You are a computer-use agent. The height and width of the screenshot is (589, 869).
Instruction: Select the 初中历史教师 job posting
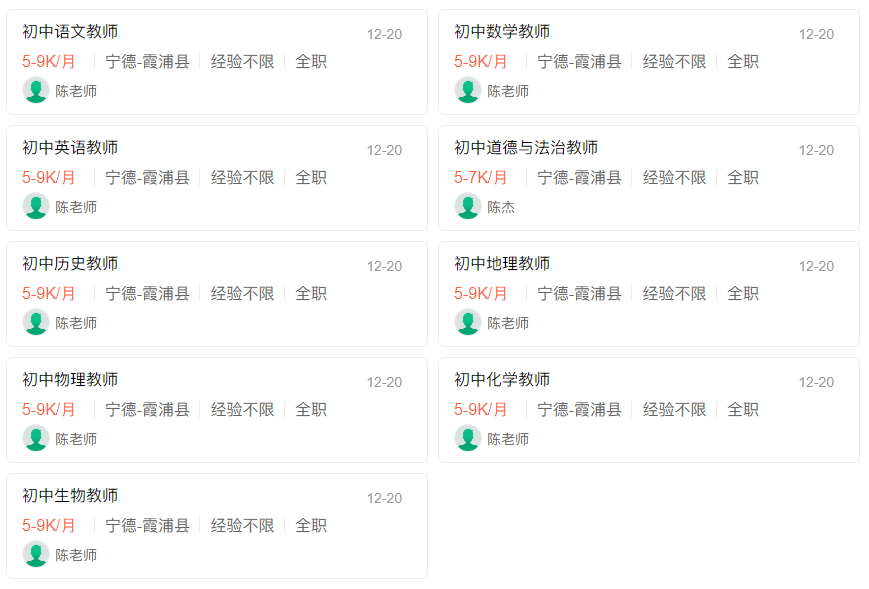pyautogui.click(x=70, y=264)
